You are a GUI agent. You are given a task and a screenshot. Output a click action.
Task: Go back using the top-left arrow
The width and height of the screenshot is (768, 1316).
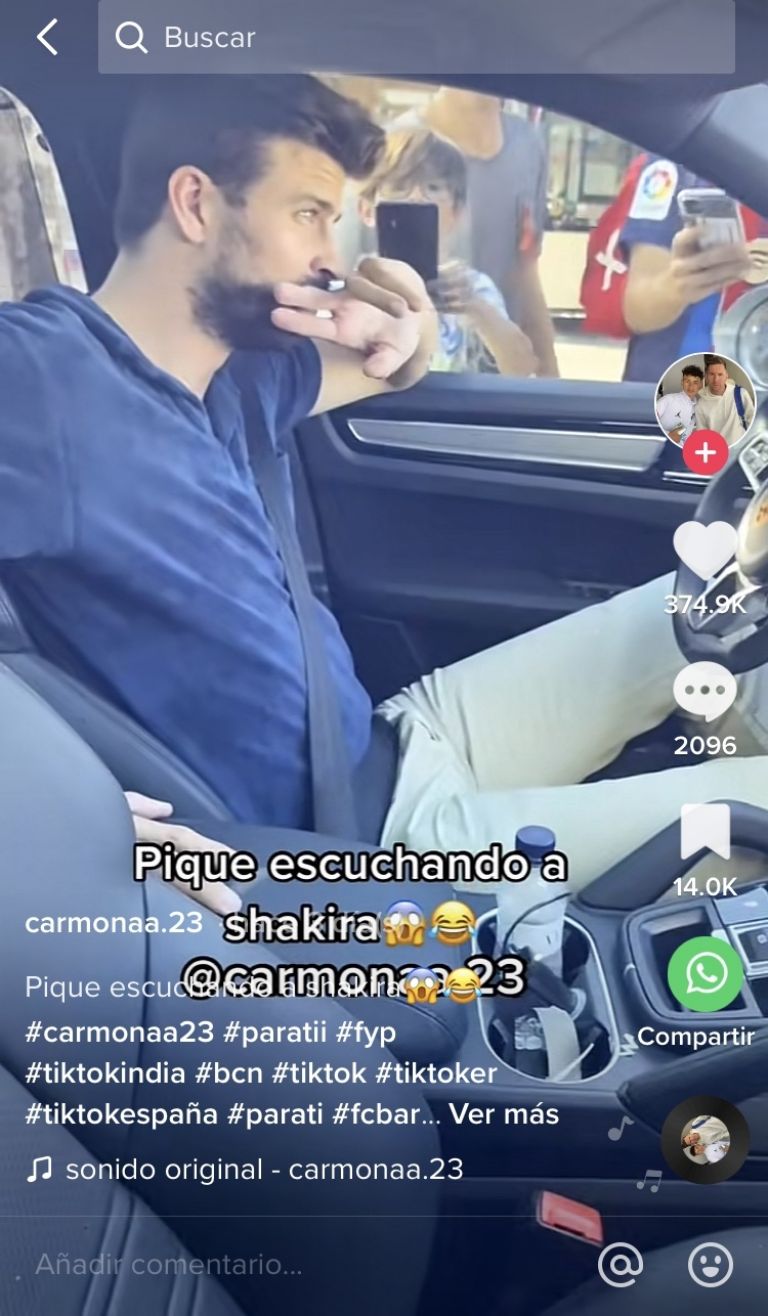[x=47, y=37]
